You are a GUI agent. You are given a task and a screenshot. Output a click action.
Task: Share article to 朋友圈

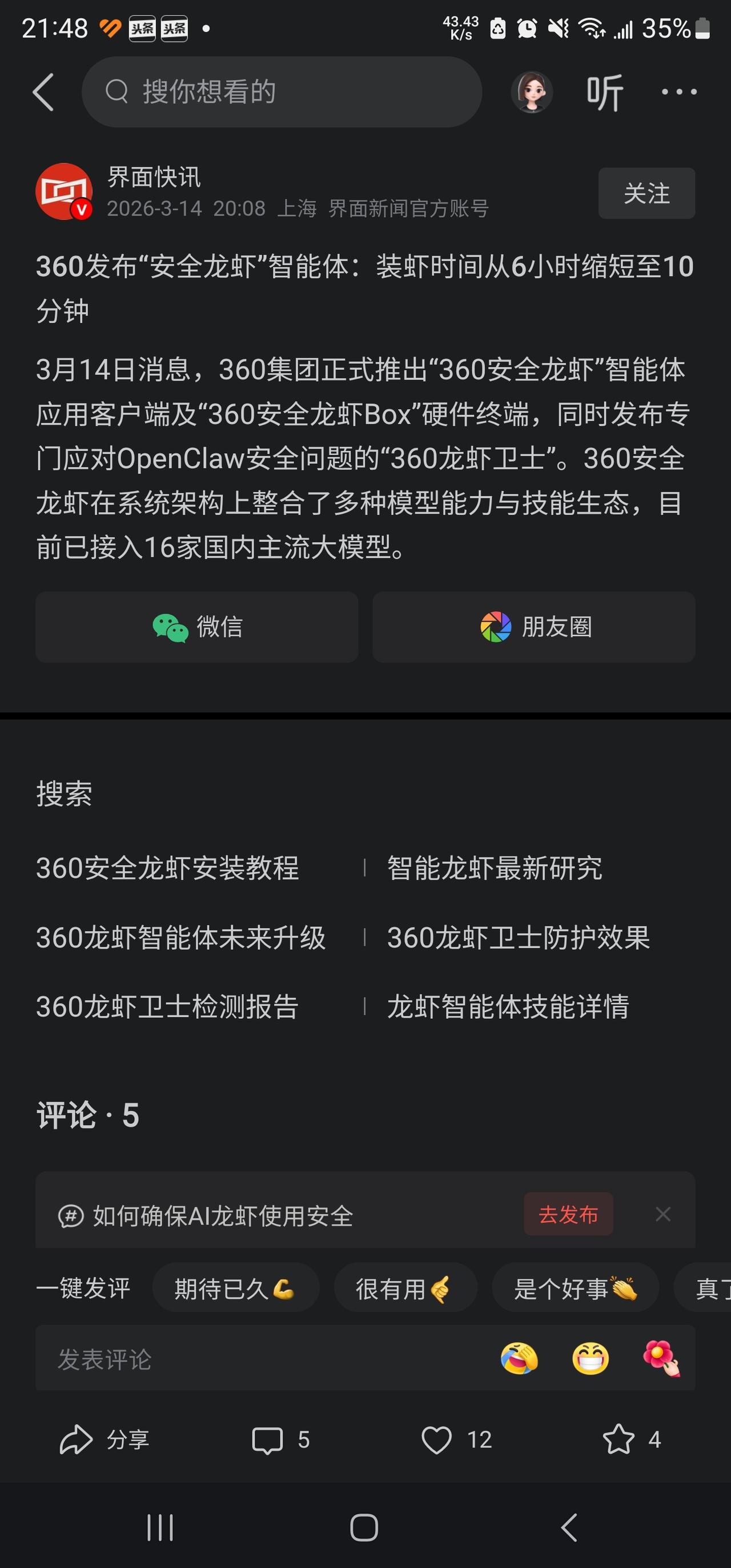[x=533, y=627]
